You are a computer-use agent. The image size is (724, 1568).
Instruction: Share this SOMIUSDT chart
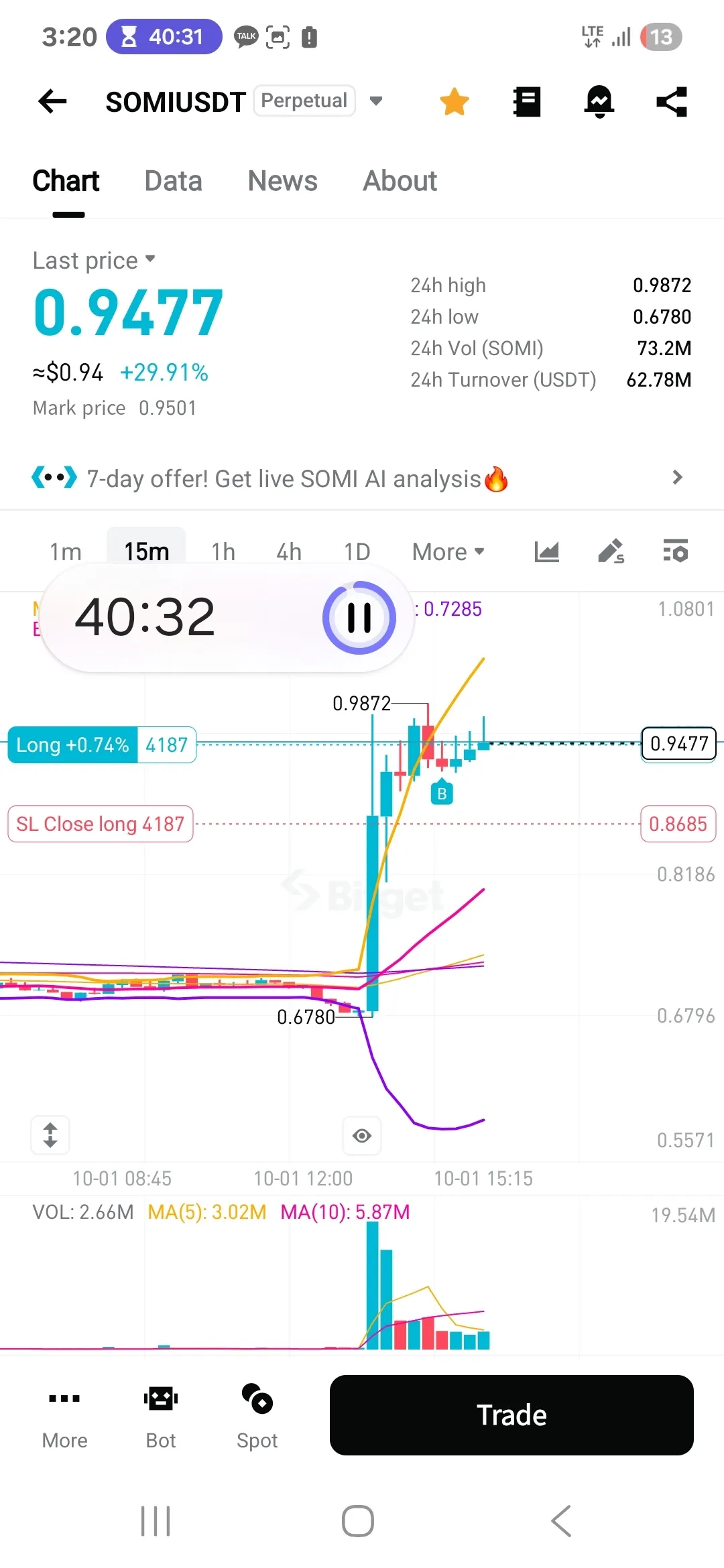coord(672,102)
